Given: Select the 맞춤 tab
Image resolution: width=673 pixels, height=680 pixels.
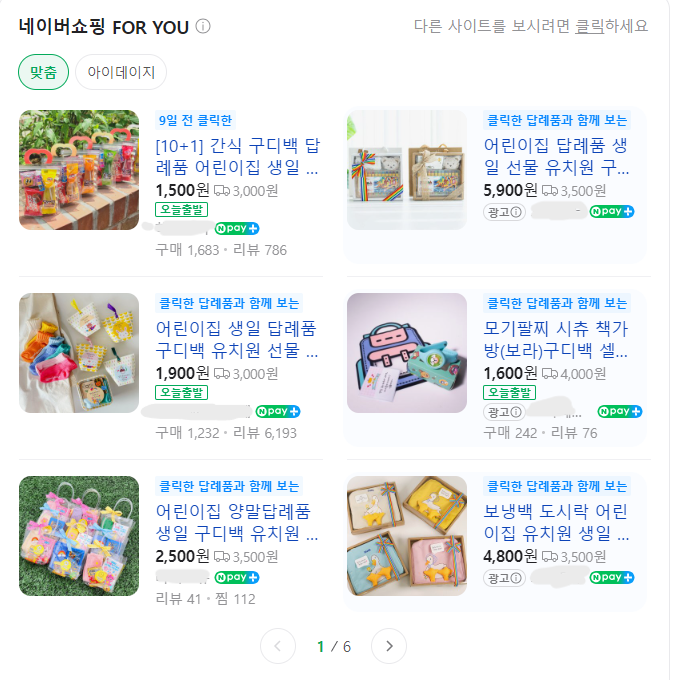Looking at the screenshot, I should [43, 72].
